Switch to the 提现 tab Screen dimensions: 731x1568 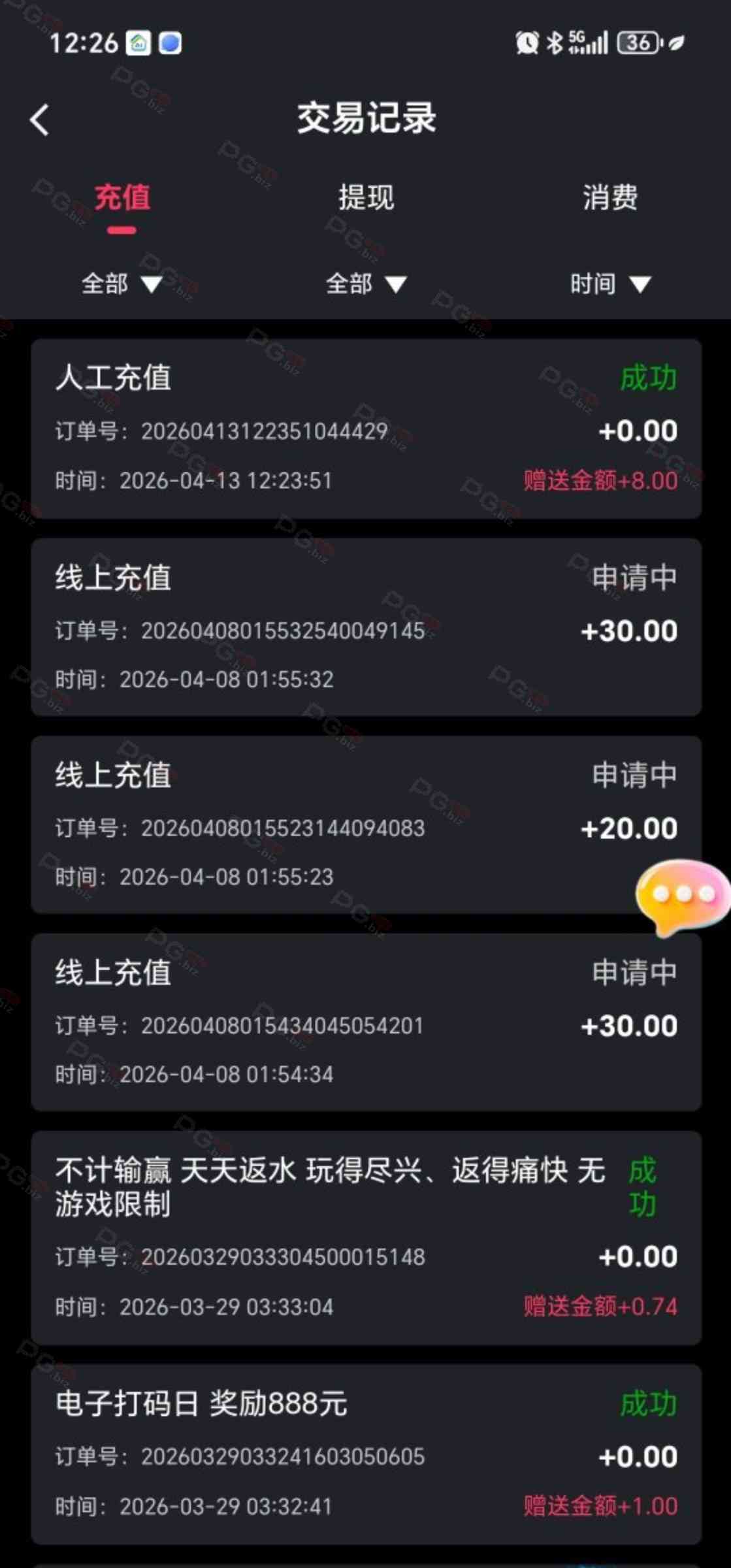click(366, 197)
